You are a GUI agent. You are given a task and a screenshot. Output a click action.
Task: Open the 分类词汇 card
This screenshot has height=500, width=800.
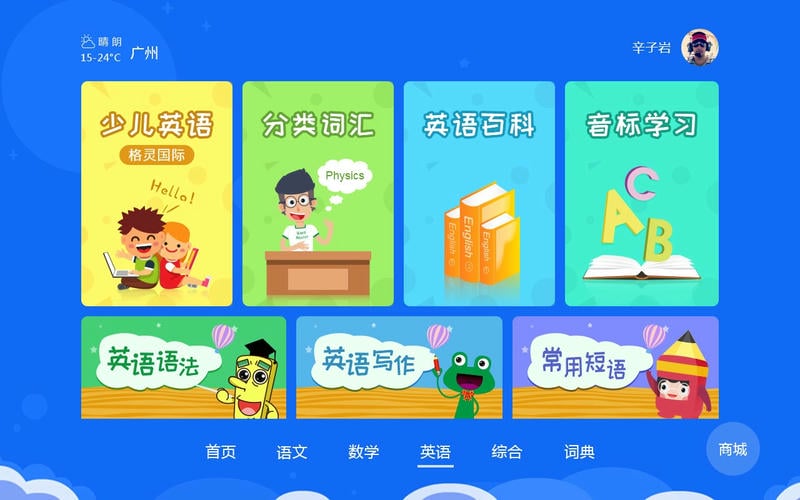point(318,193)
